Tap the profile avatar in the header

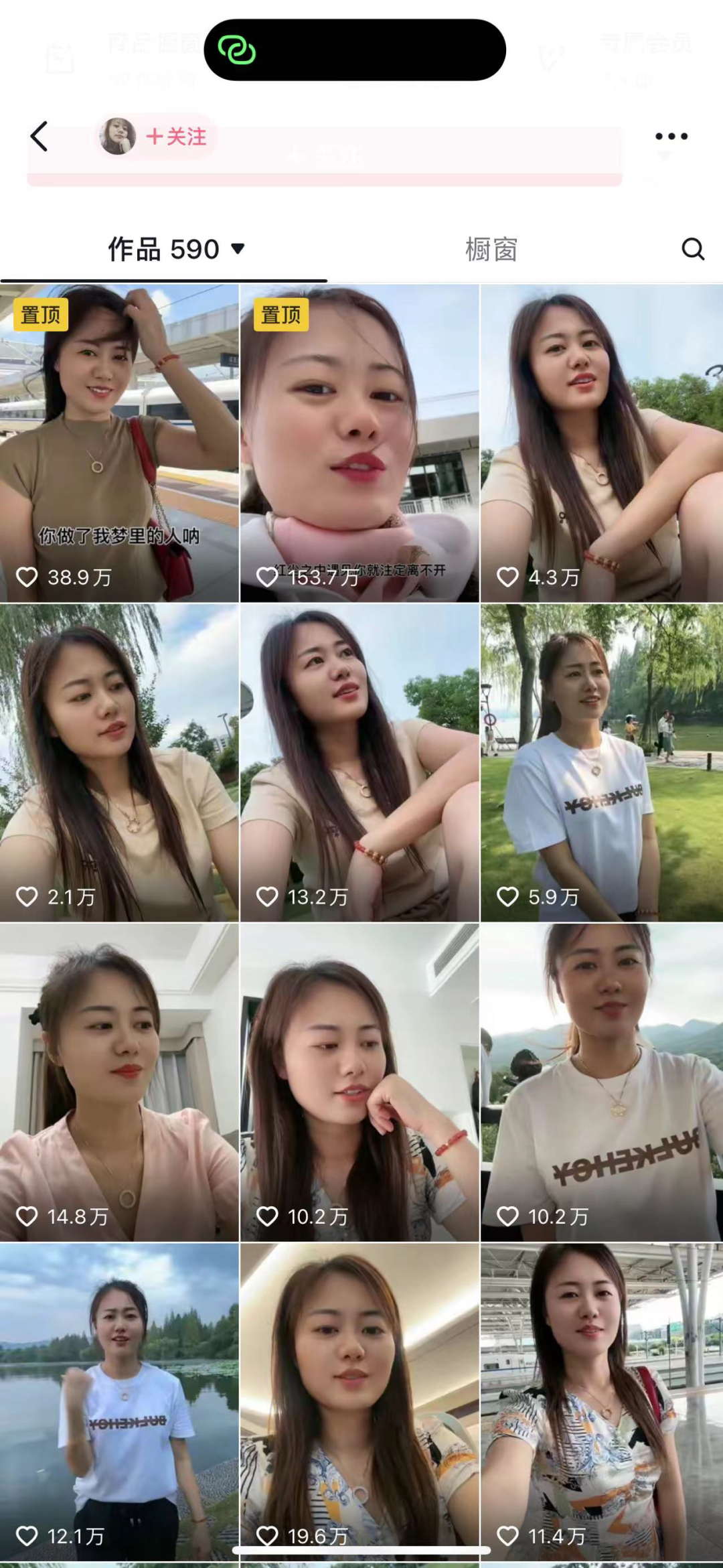(x=118, y=136)
